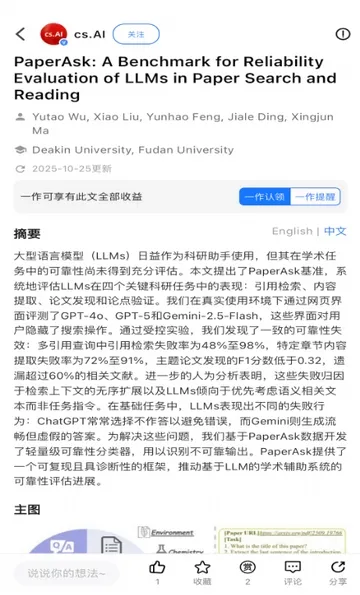This screenshot has width=360, height=595.
Task: Tap the 一作认领 button
Action: (265, 197)
